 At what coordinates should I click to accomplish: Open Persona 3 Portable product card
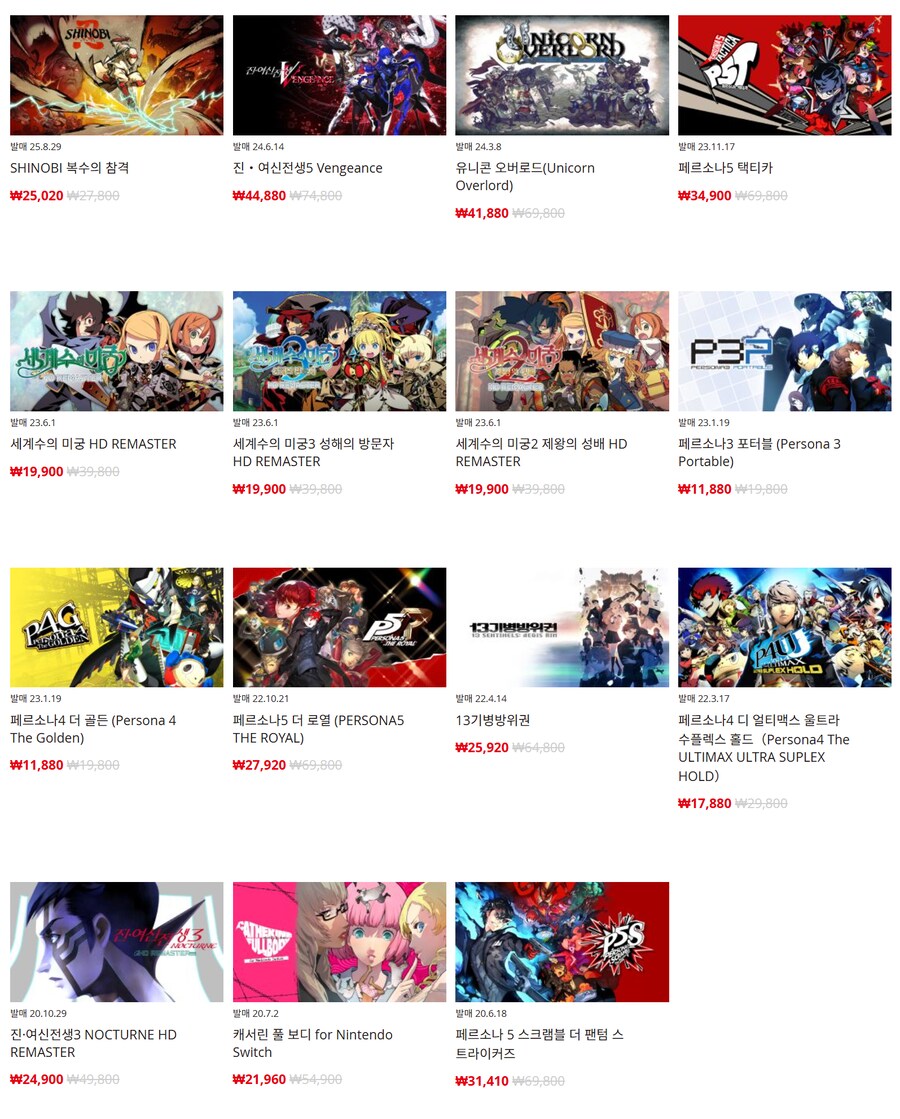(x=784, y=352)
